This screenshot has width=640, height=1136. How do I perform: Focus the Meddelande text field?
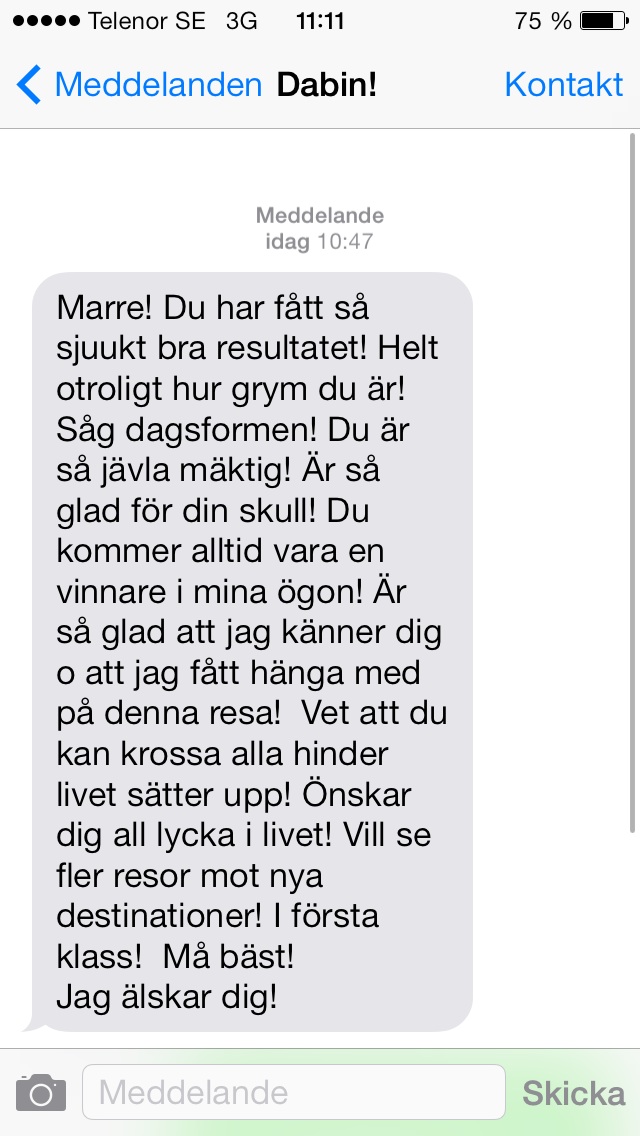293,1092
